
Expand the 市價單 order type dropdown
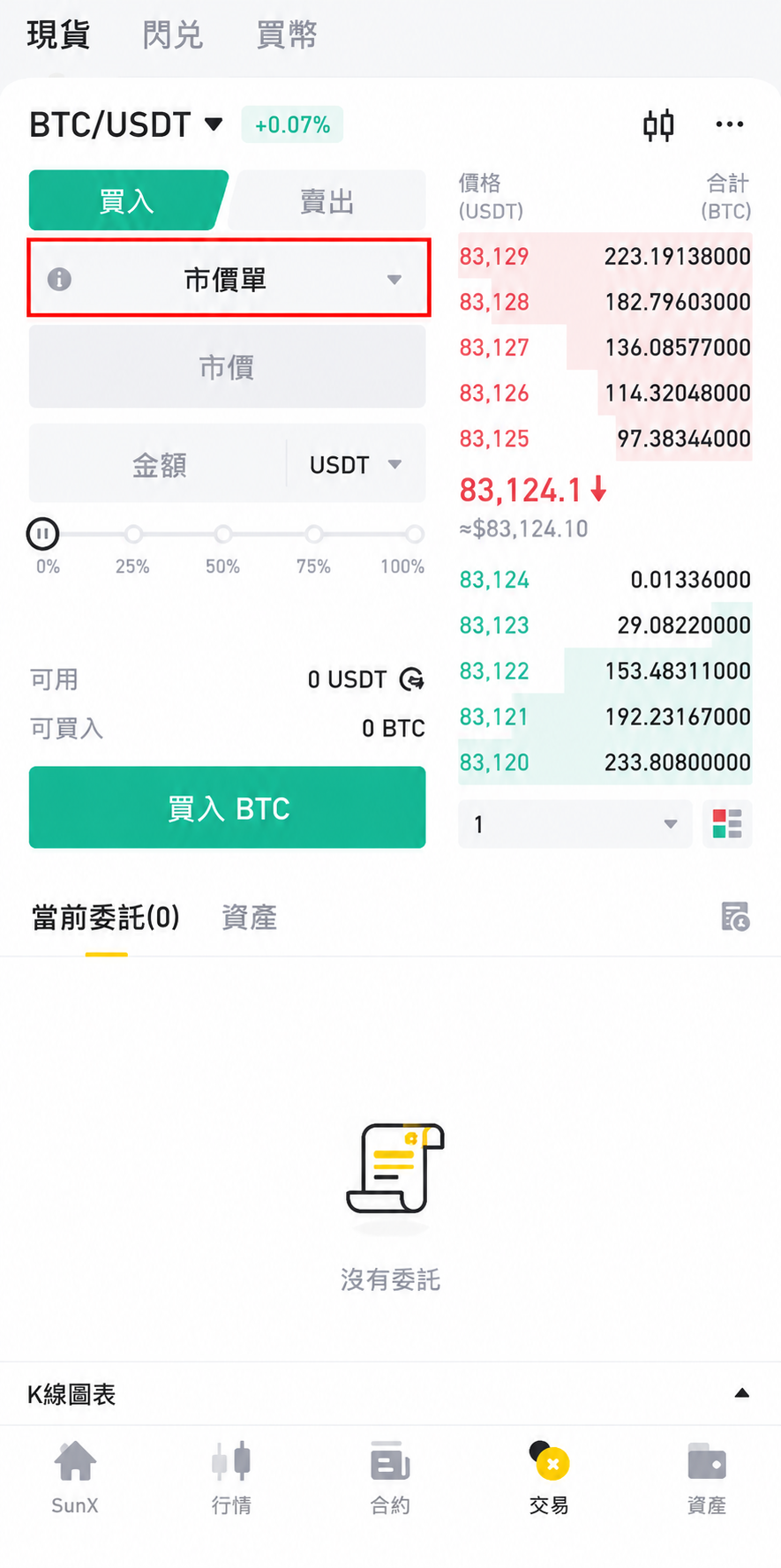pyautogui.click(x=229, y=279)
